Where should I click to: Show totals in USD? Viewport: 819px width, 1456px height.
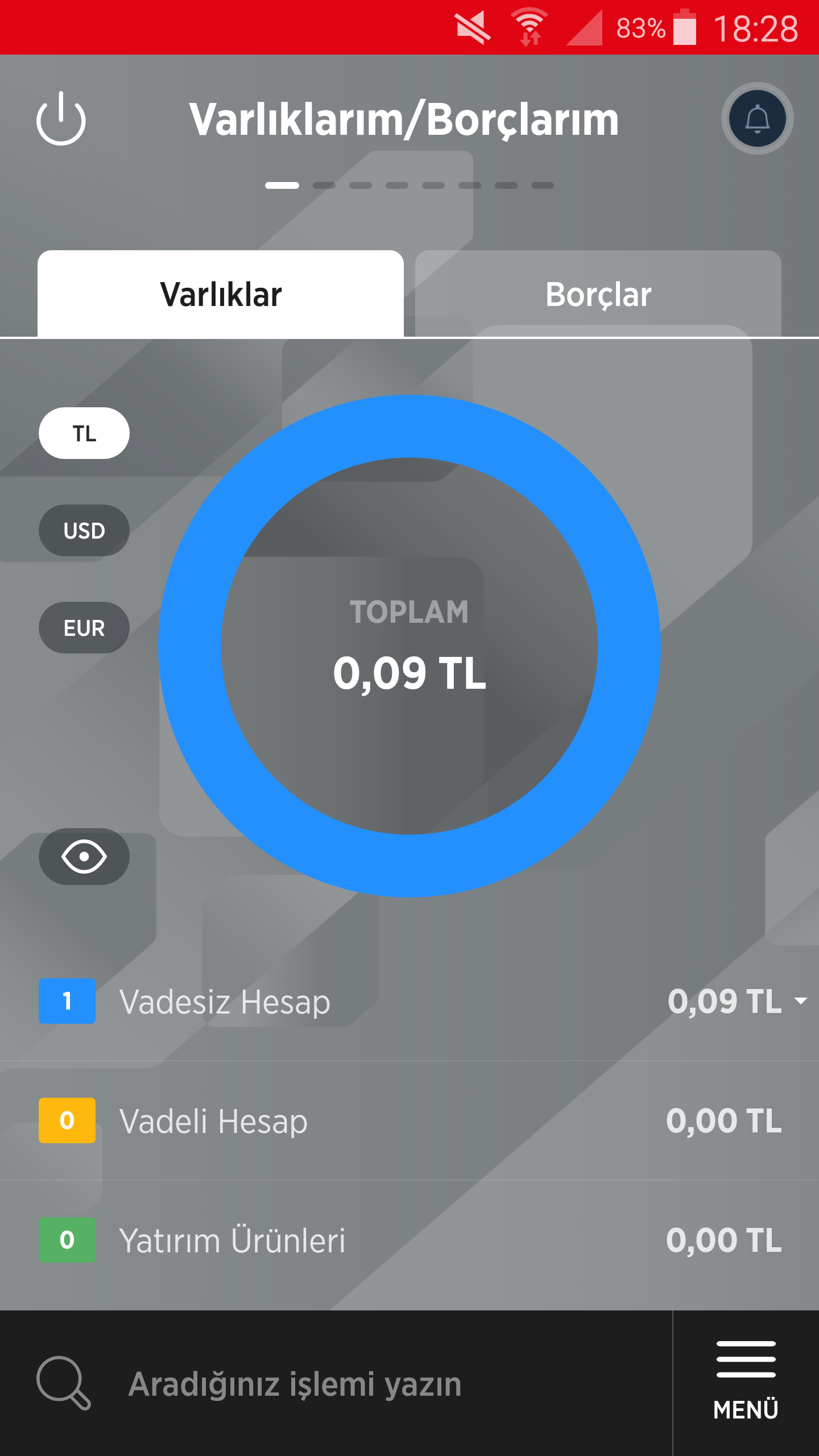84,531
